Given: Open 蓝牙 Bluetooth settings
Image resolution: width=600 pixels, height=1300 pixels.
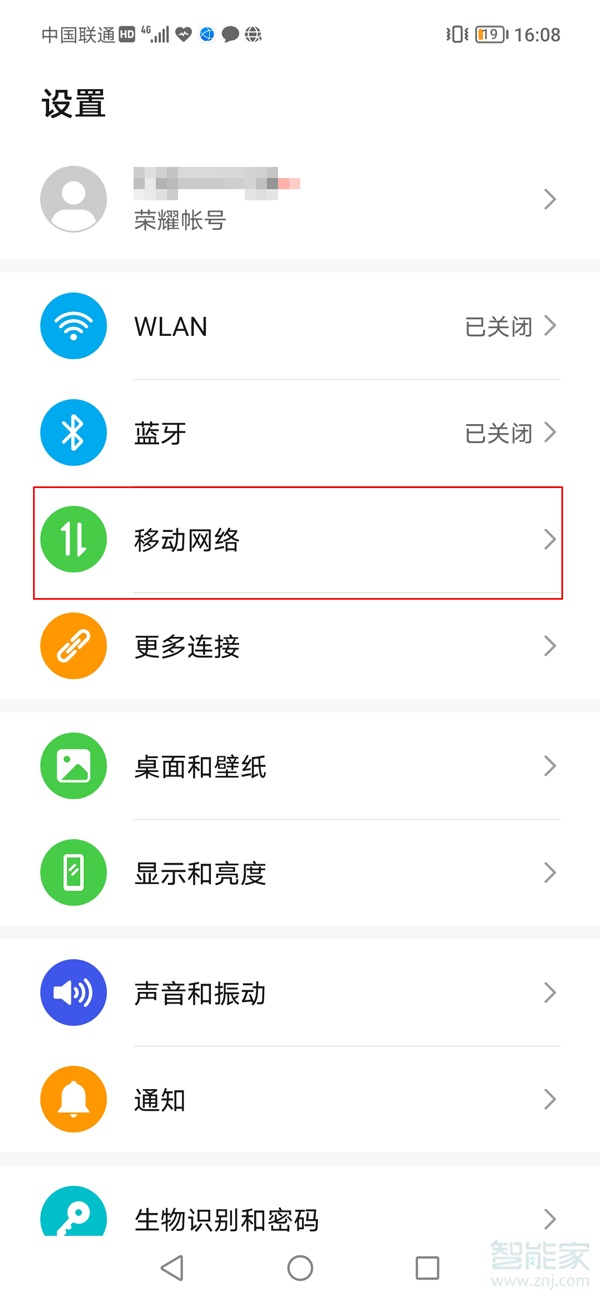Looking at the screenshot, I should (300, 433).
